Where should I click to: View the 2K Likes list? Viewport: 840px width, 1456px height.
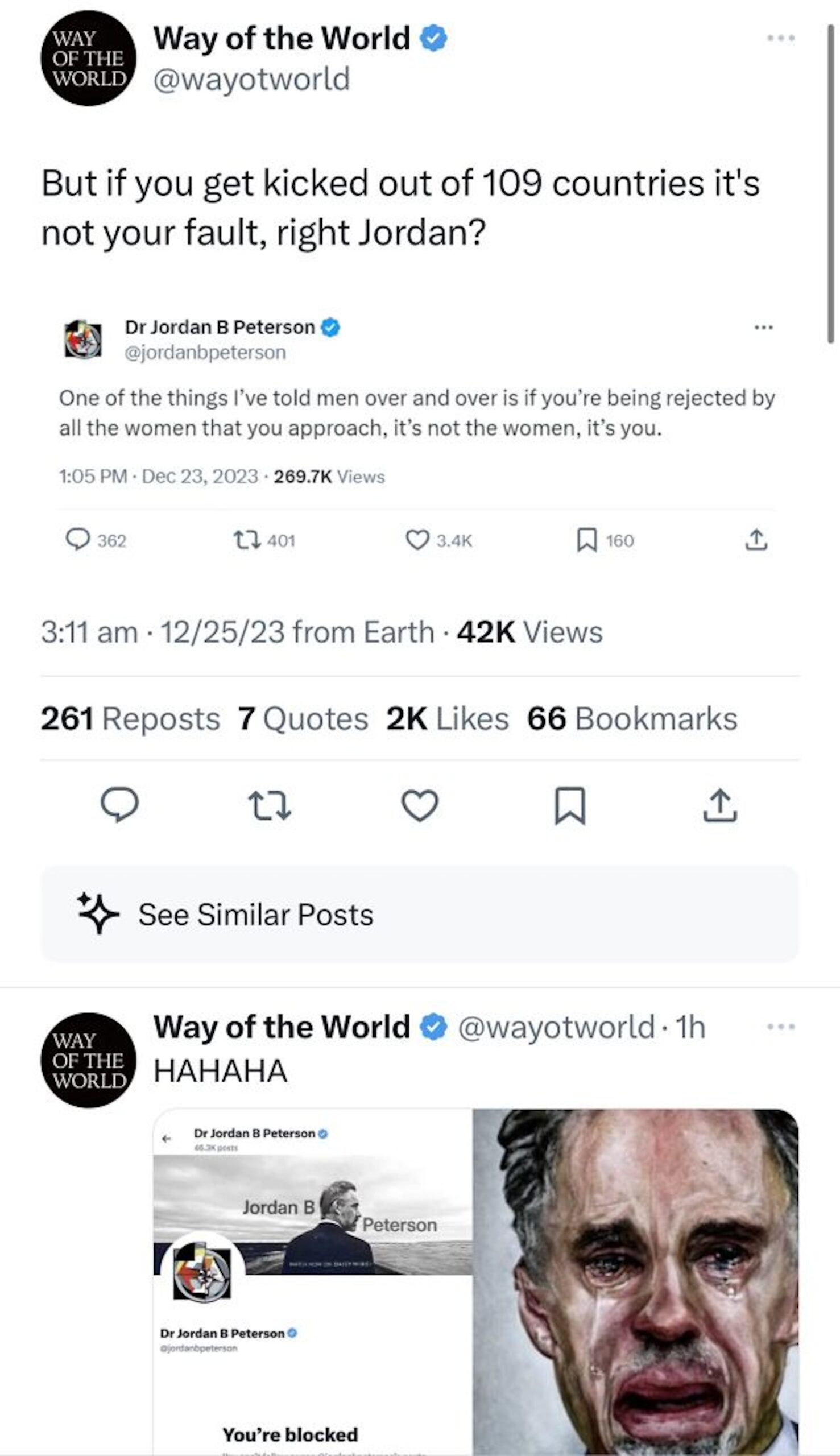pyautogui.click(x=448, y=719)
